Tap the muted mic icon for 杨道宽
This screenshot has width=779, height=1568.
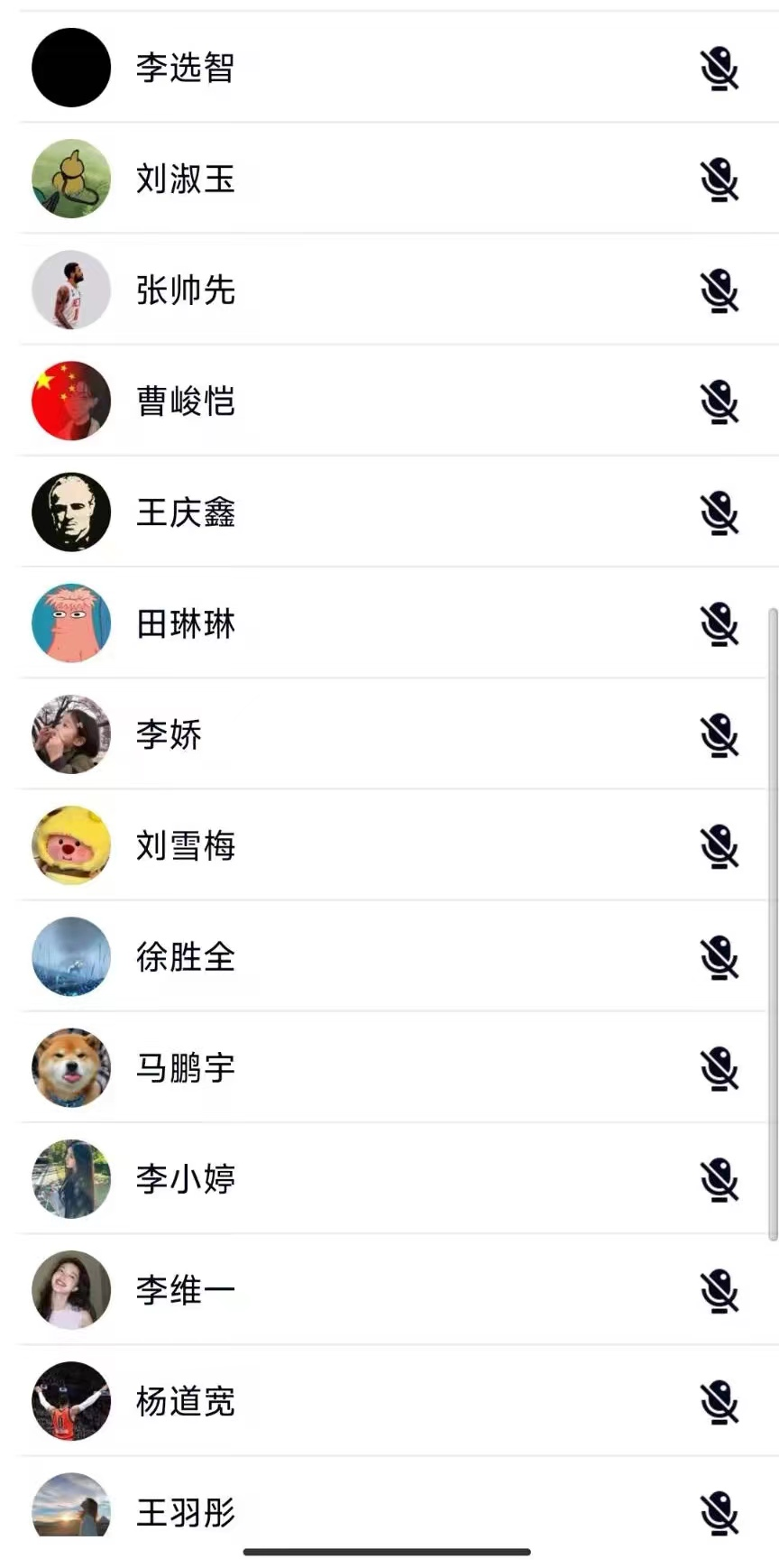pos(719,1401)
